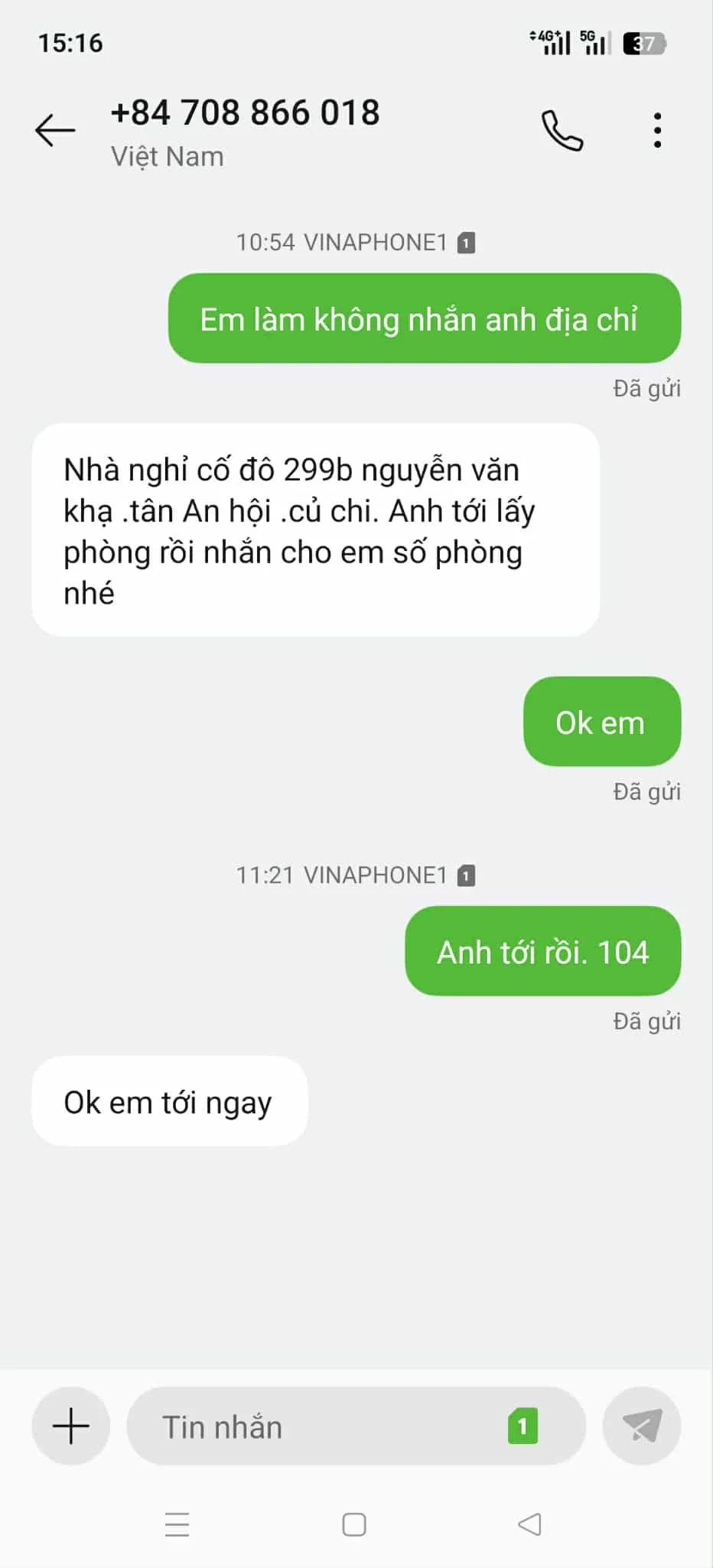
Task: Go to the system home screen
Action: click(354, 1524)
